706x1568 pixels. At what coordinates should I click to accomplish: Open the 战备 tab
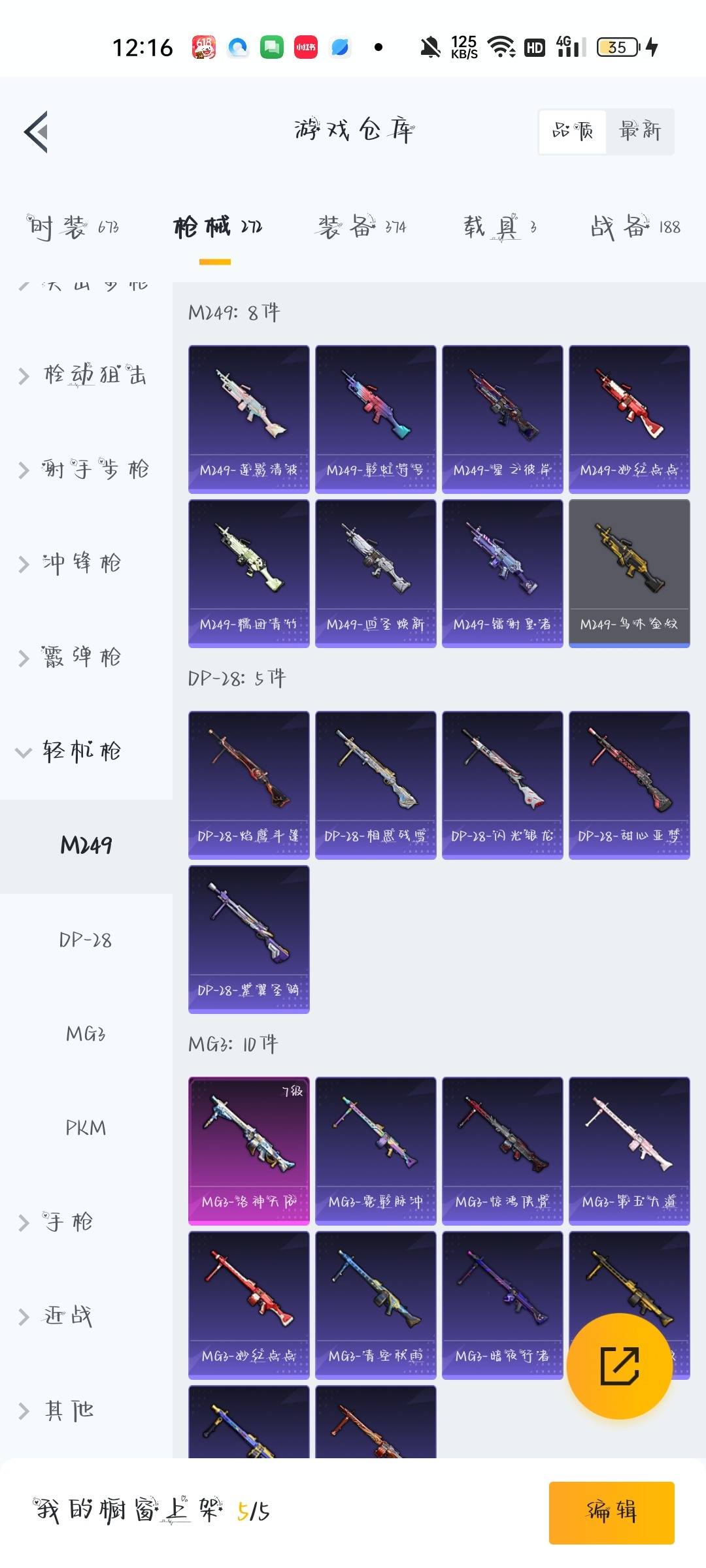[x=635, y=227]
